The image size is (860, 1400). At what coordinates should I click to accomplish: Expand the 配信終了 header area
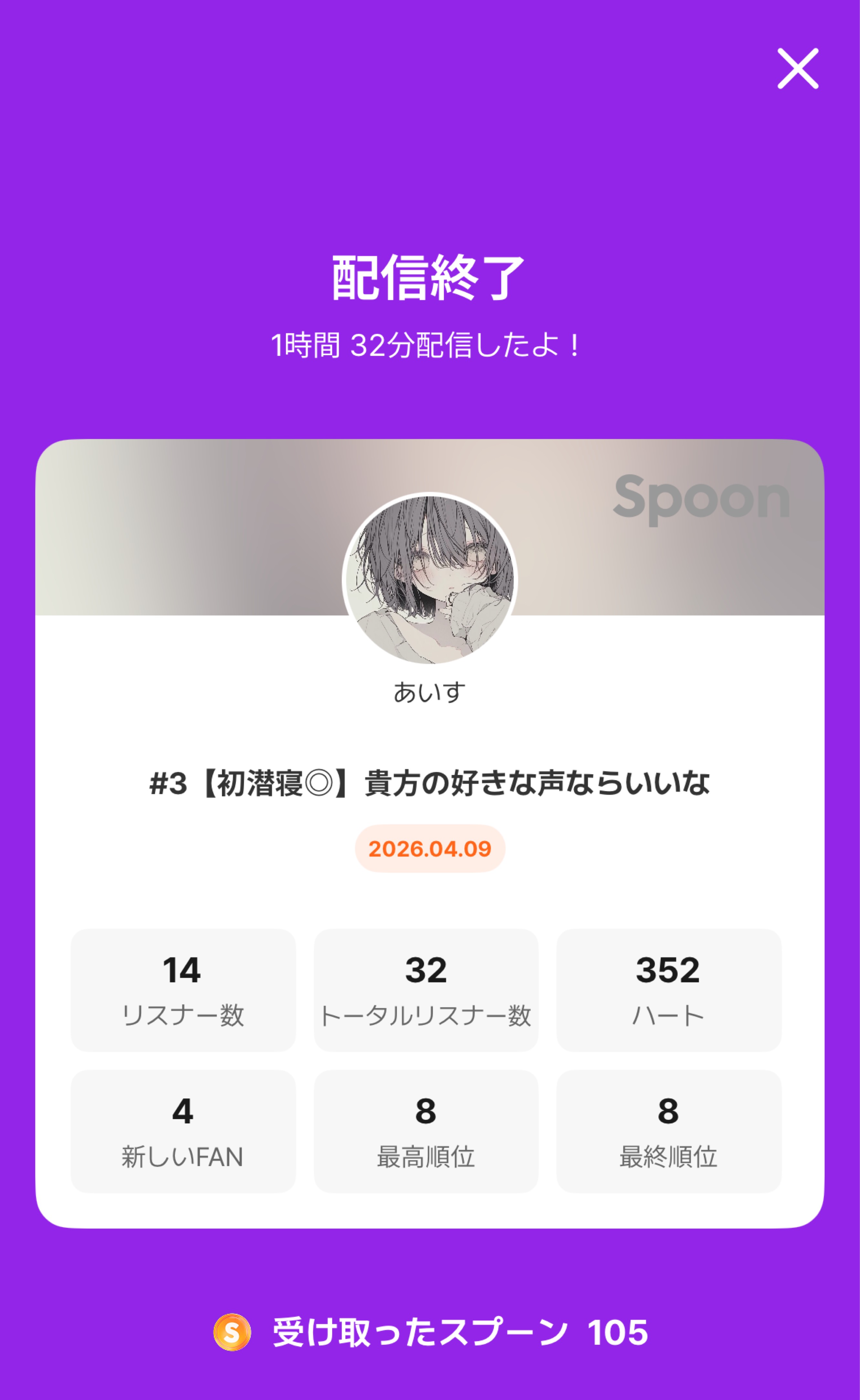[430, 277]
